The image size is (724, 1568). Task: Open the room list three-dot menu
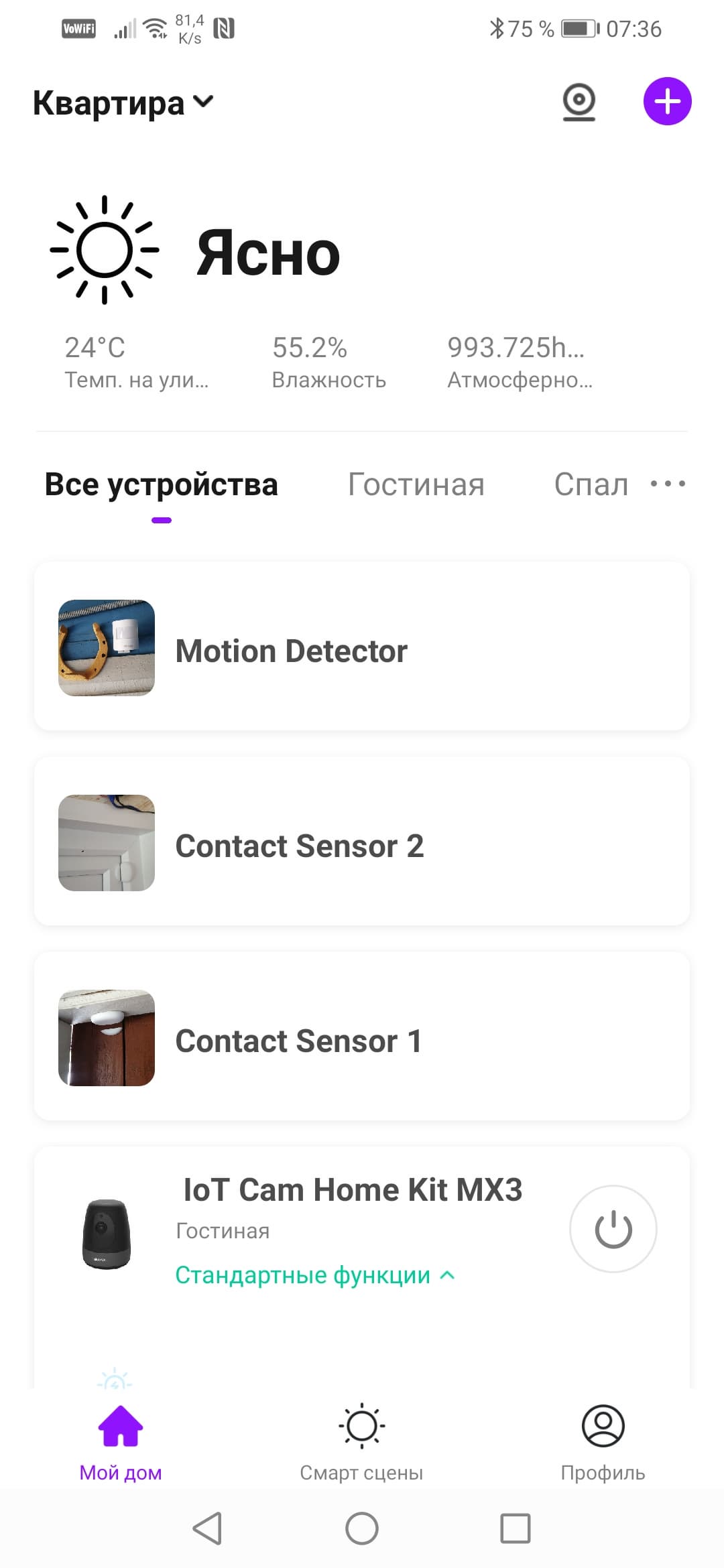668,484
